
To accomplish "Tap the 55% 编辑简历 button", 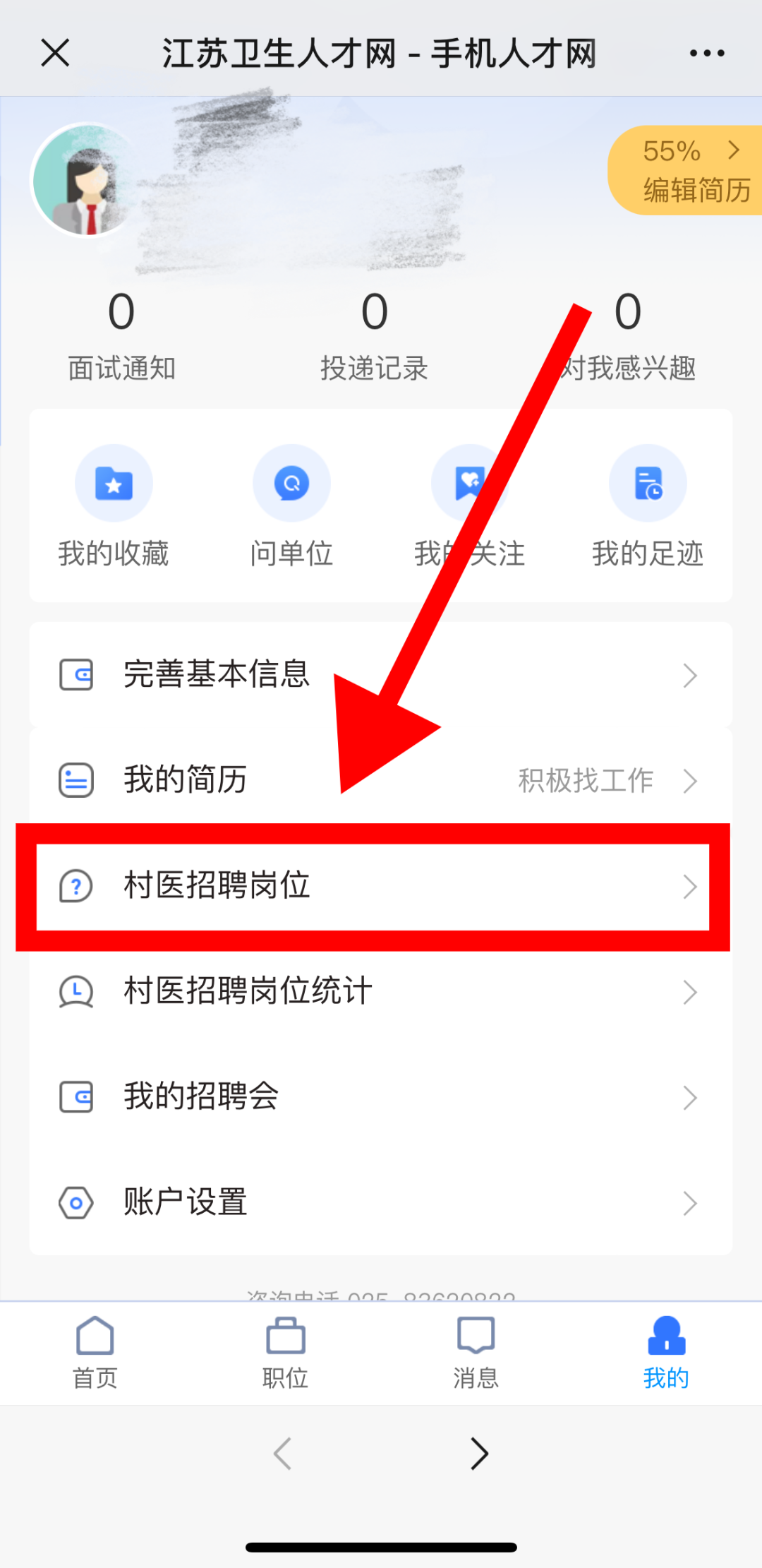I will point(689,171).
